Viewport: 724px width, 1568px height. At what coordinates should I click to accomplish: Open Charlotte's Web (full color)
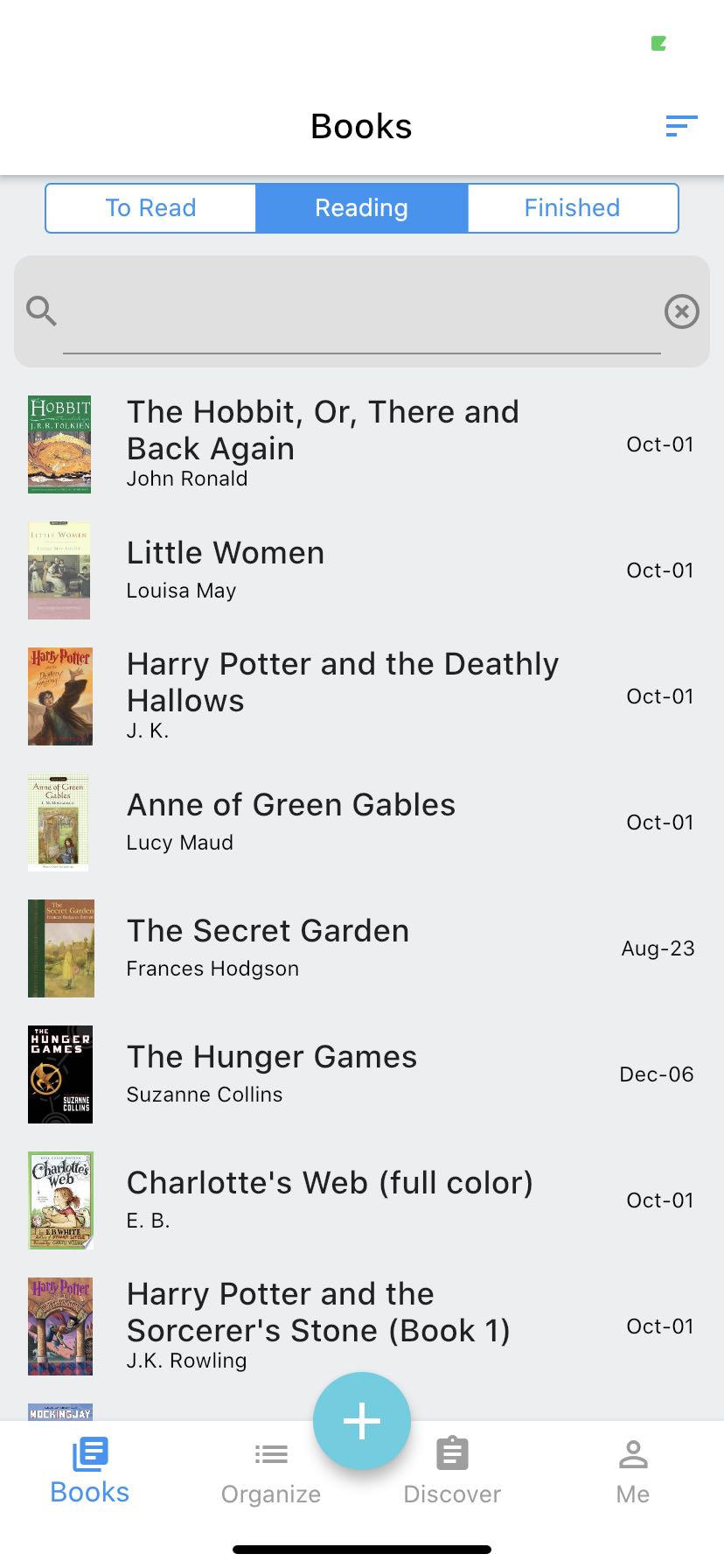coord(362,1200)
